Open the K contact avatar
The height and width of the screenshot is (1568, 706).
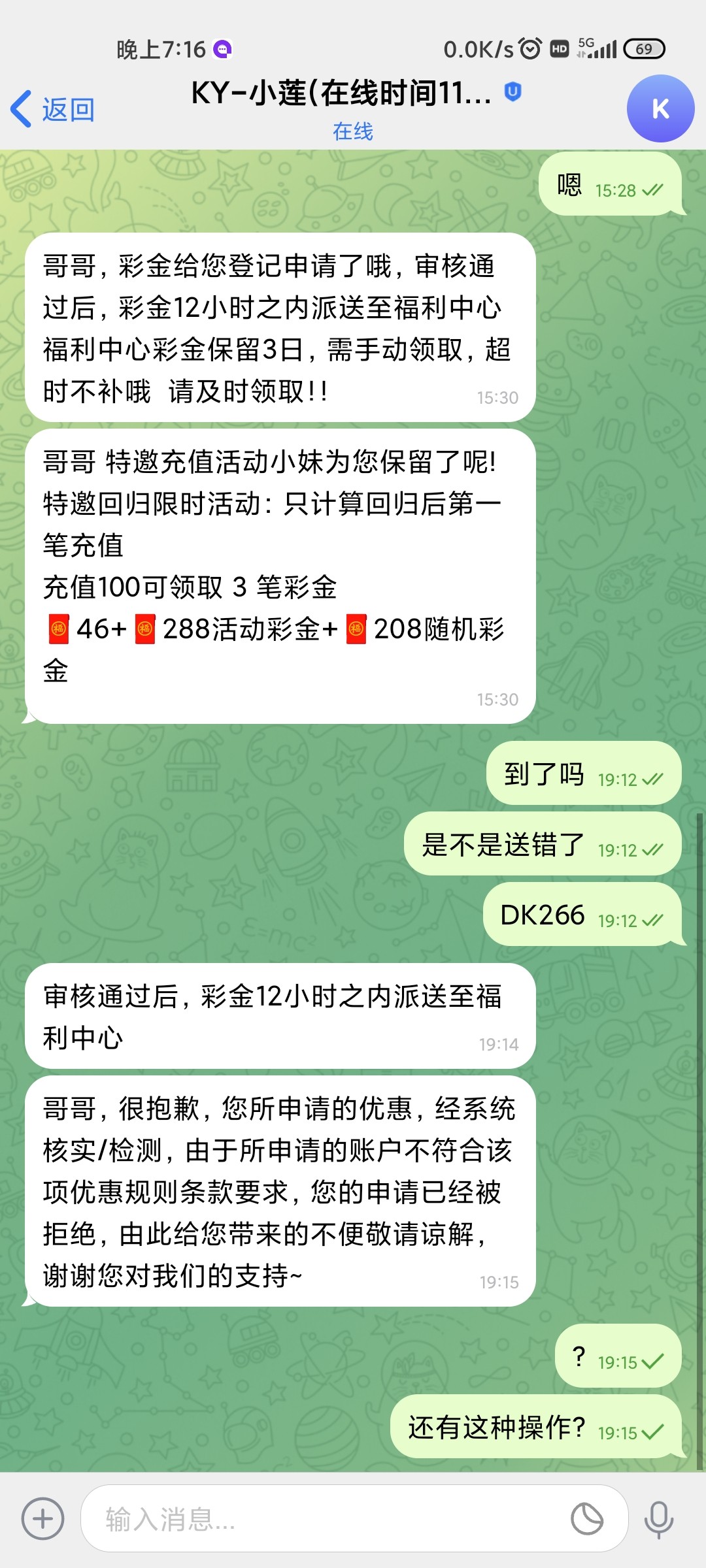660,109
